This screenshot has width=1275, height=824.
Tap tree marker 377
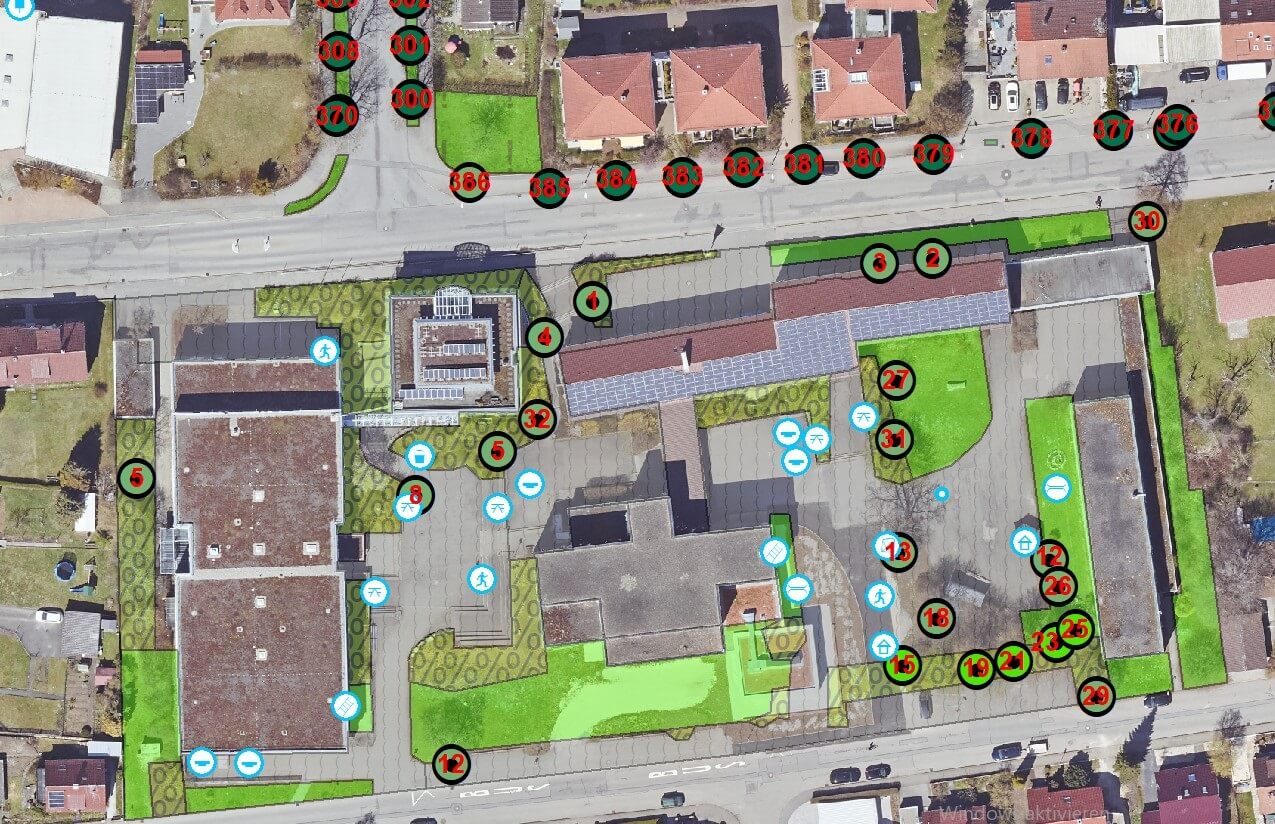[x=1113, y=130]
